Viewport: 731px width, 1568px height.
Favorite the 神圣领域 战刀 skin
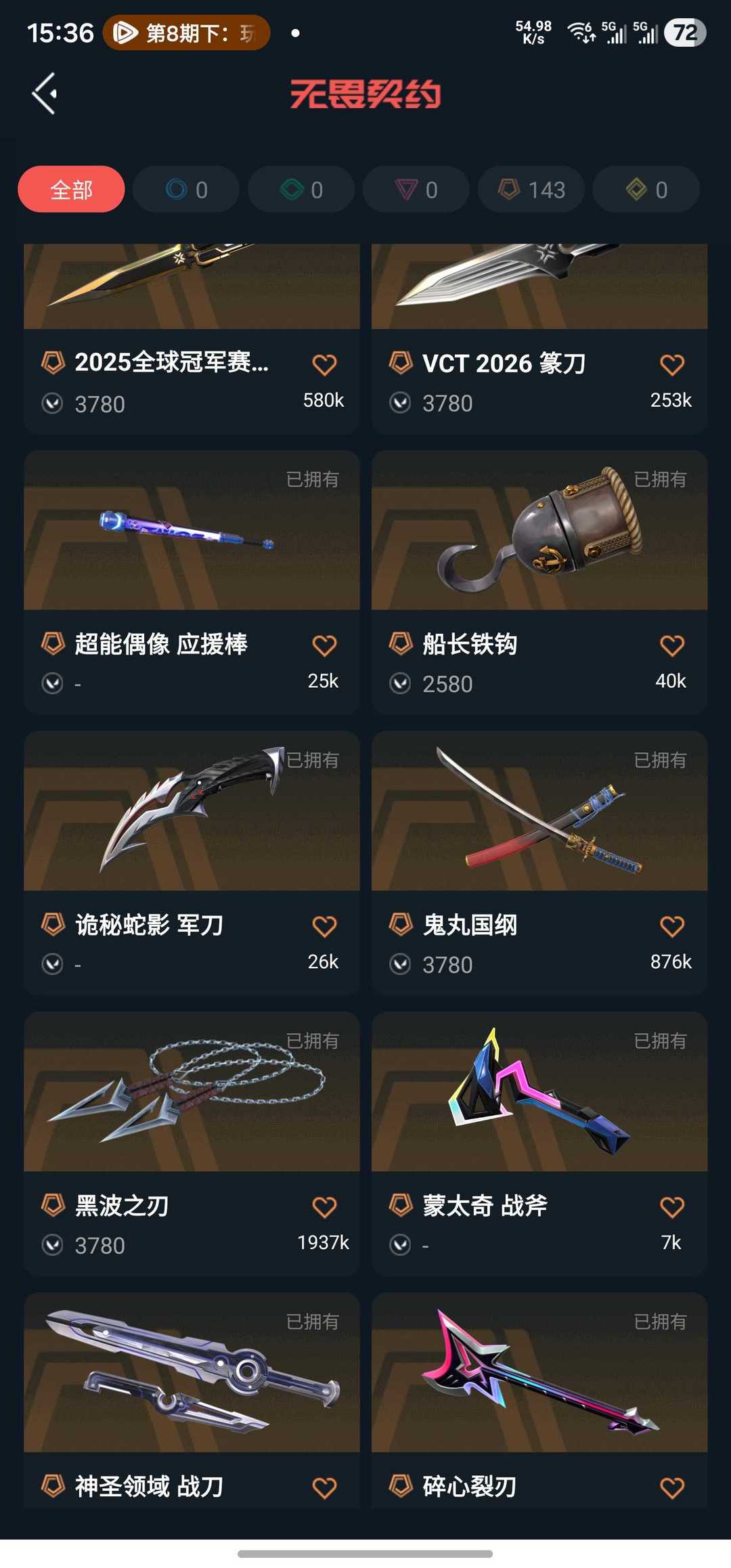pos(324,1487)
